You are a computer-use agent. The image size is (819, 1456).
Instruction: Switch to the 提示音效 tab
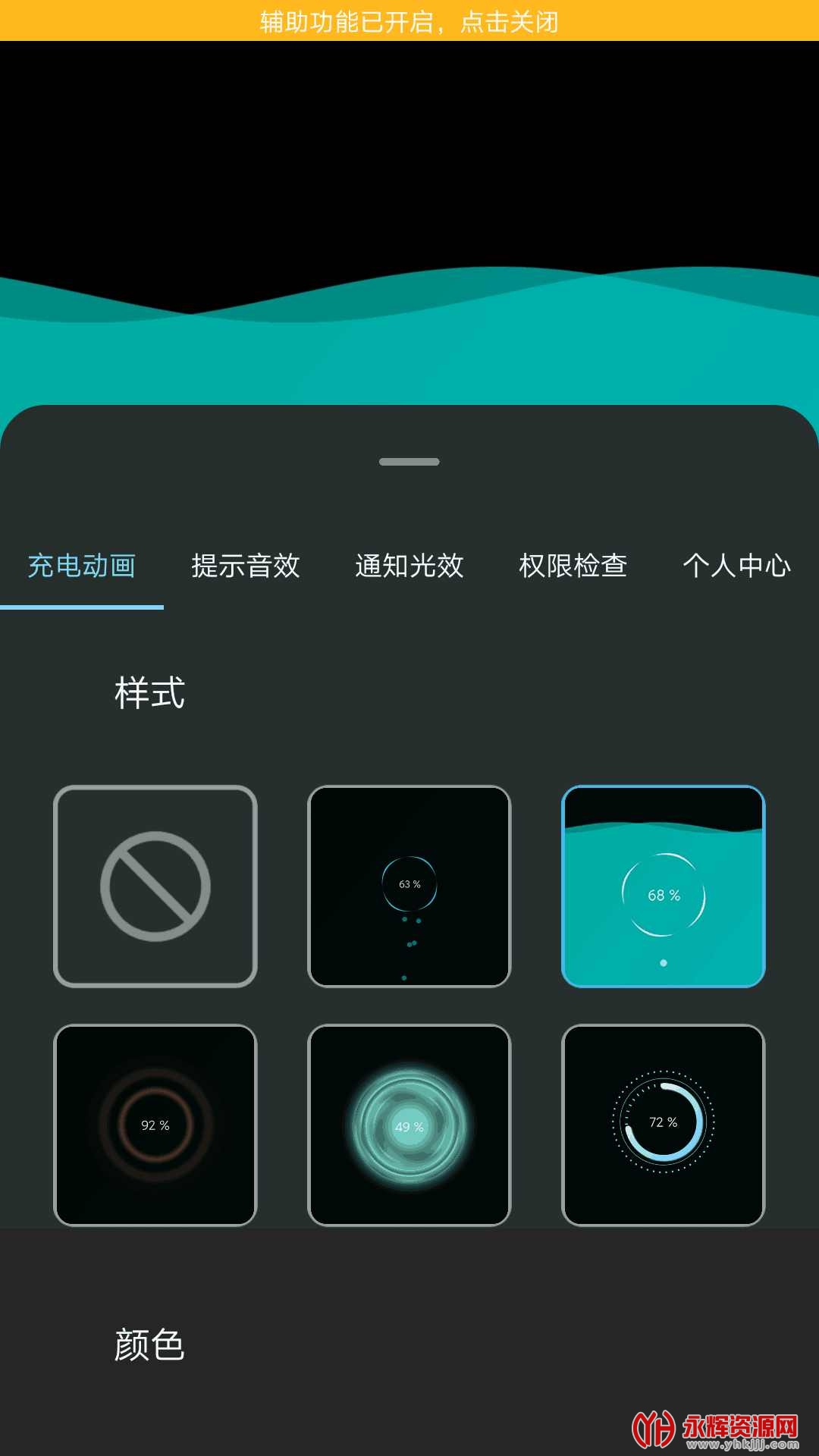[246, 566]
